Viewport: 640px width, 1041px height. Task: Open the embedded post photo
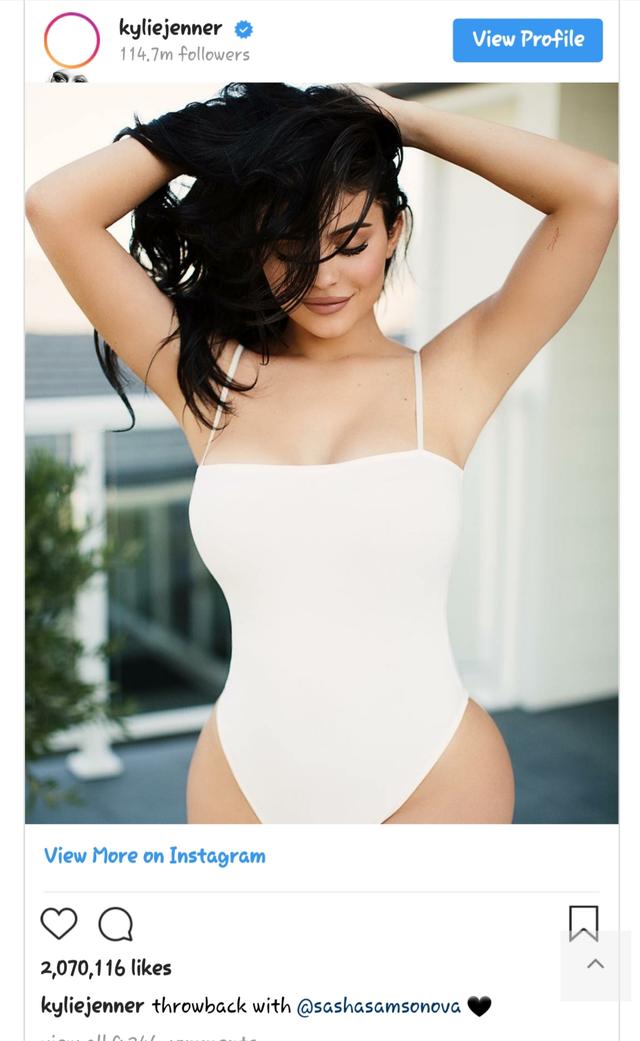coord(321,453)
